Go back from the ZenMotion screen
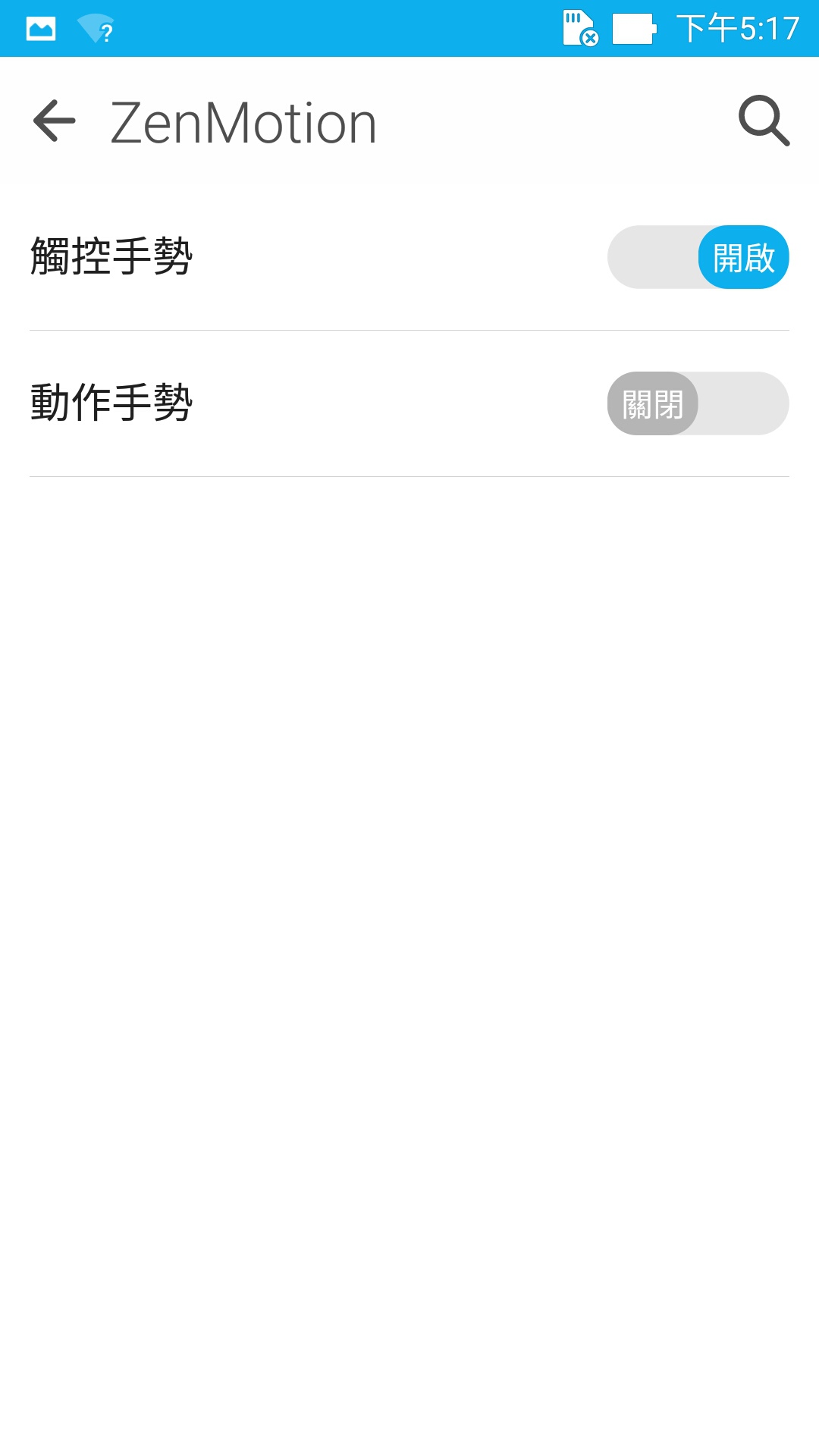Viewport: 819px width, 1456px height. 55,121
